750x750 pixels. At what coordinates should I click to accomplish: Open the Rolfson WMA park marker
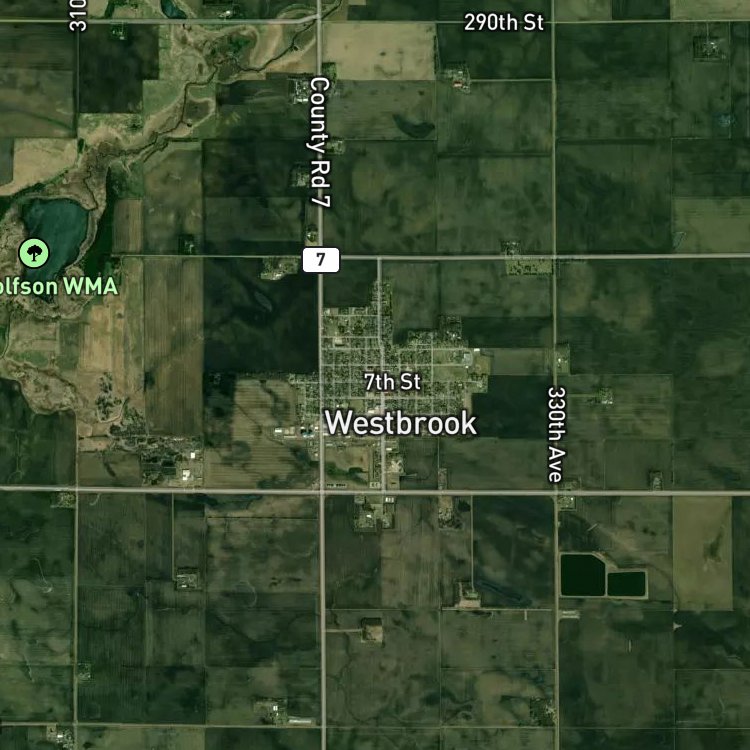tap(34, 253)
